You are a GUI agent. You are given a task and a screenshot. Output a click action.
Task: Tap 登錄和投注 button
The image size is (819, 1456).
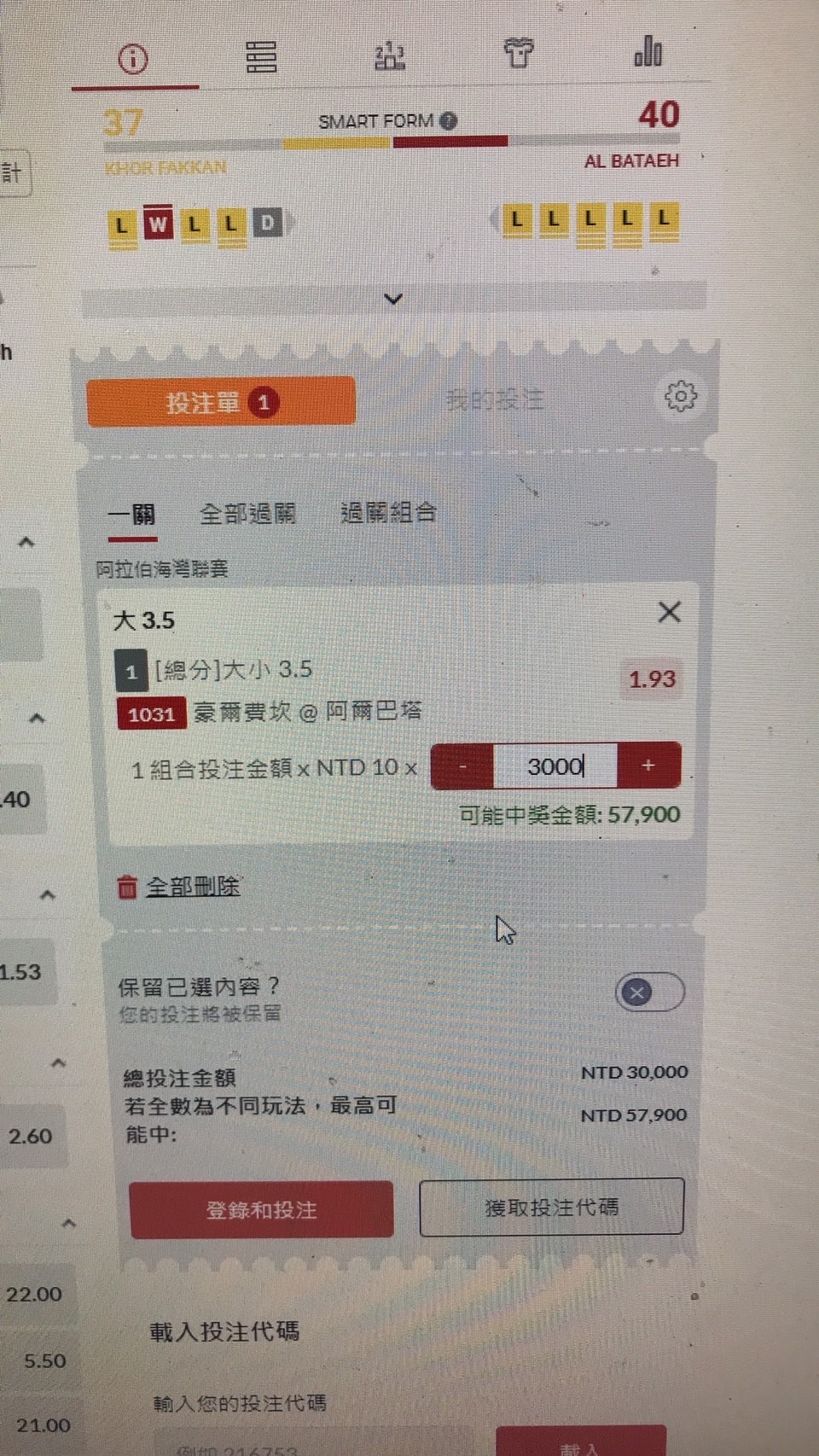coord(261,1209)
